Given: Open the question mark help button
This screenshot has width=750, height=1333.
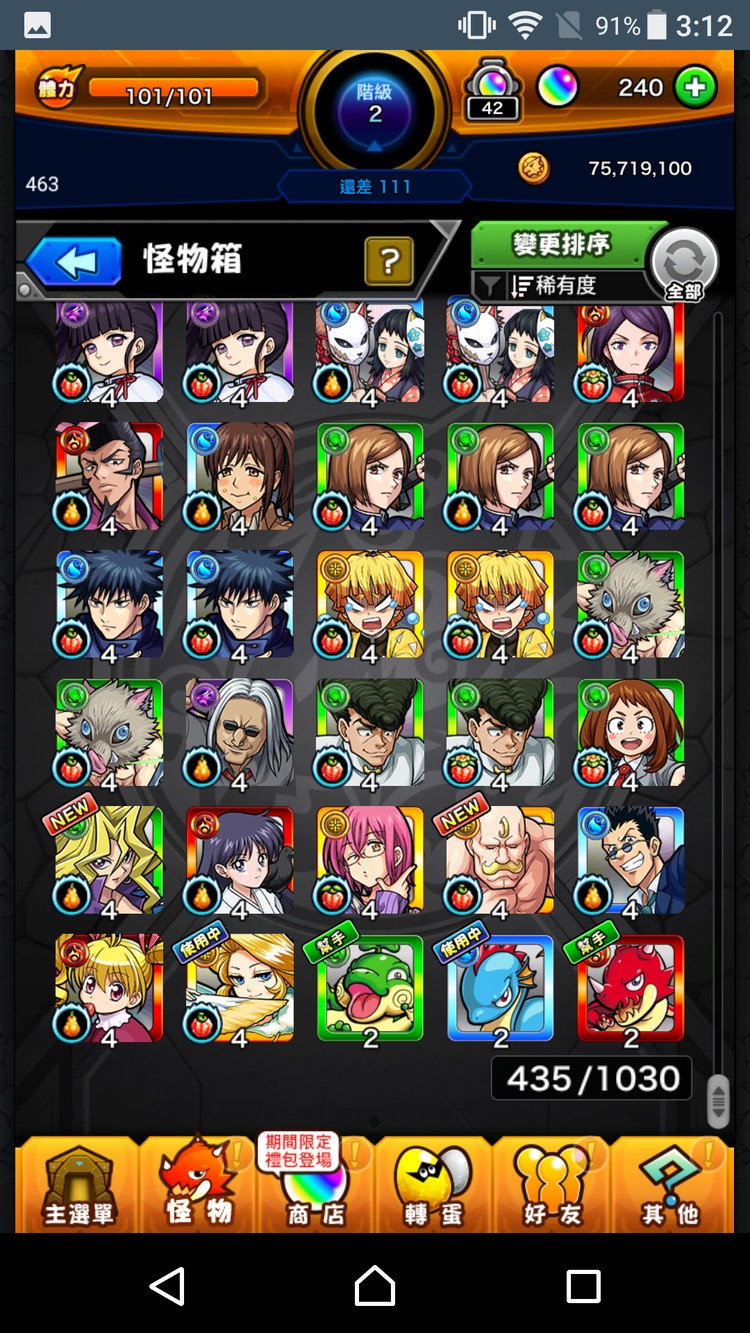Looking at the screenshot, I should pos(389,261).
